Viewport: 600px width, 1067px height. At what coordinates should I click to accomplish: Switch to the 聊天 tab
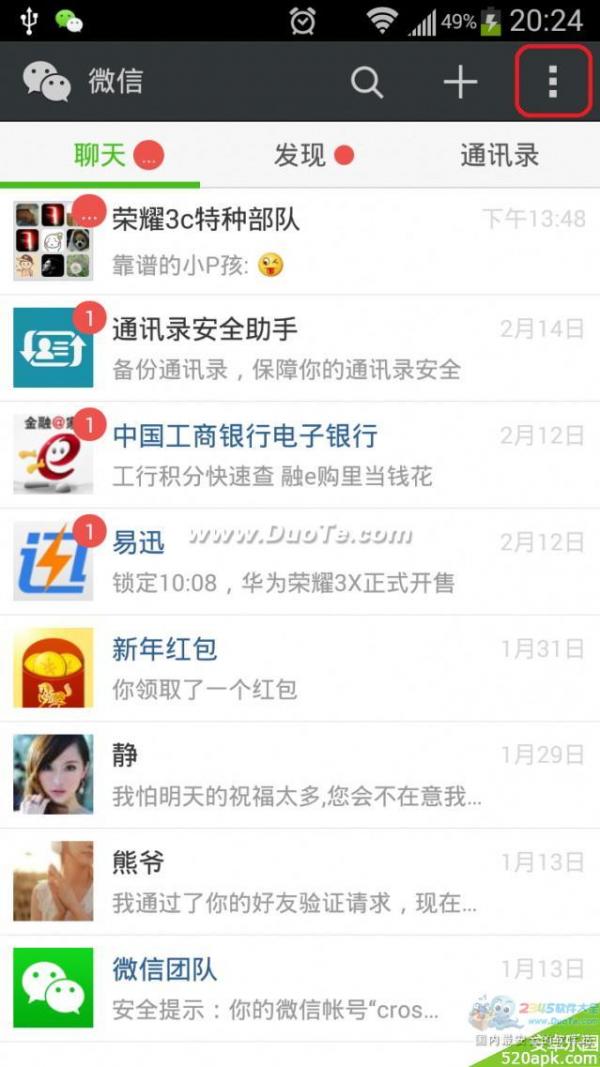click(100, 155)
